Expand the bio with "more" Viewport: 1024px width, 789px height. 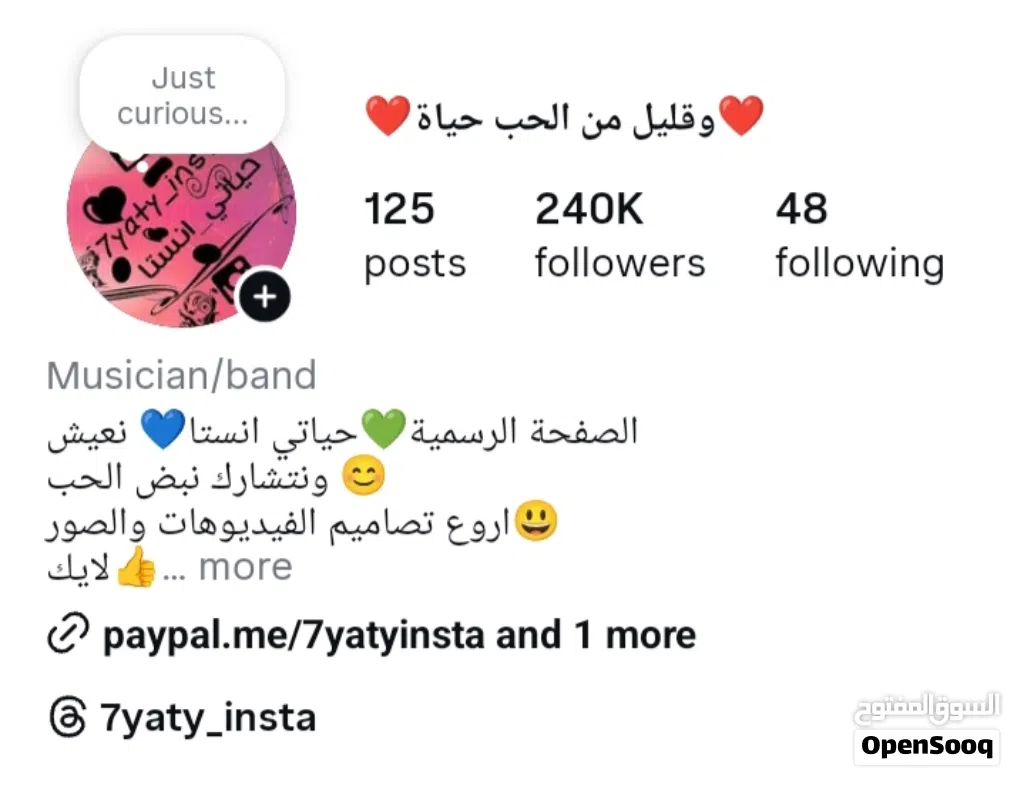[245, 567]
